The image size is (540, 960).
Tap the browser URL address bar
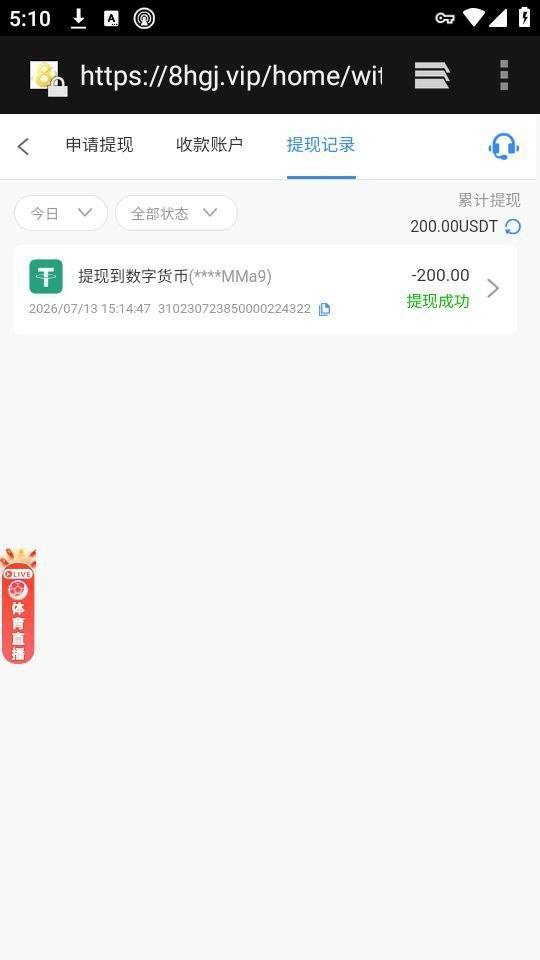(231, 75)
